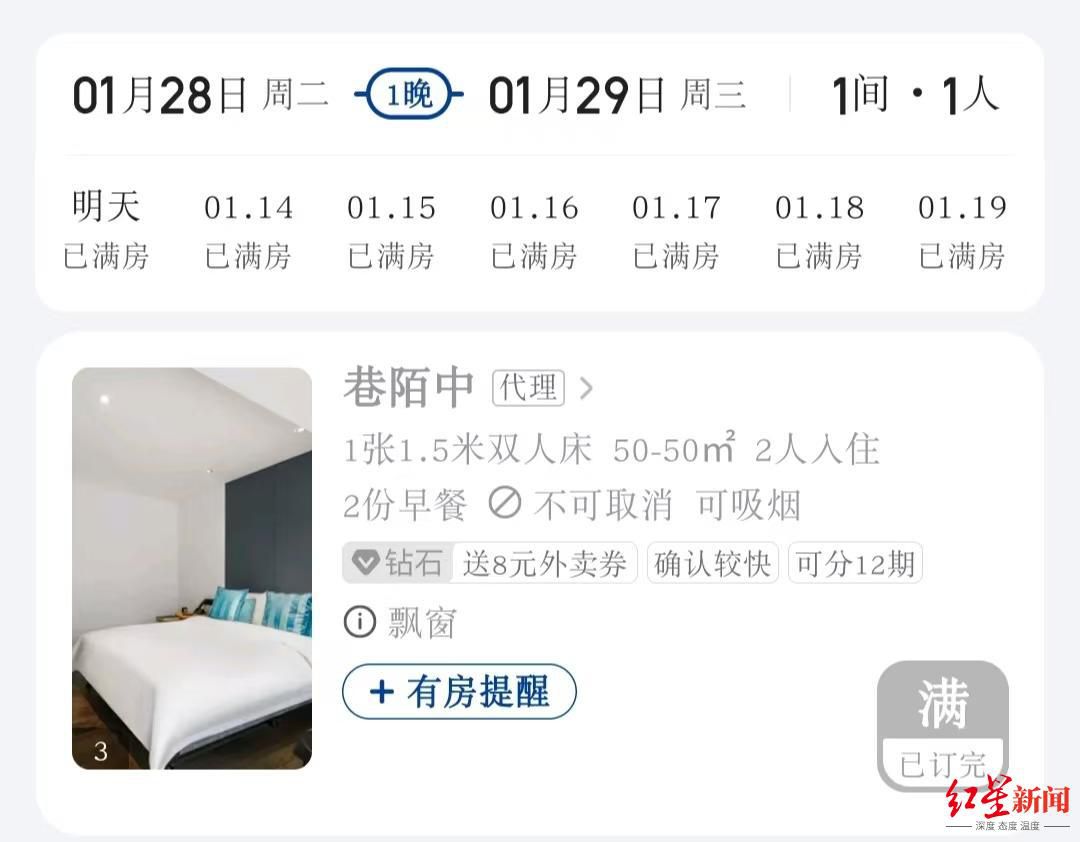Select the 01.16 date option

click(534, 231)
